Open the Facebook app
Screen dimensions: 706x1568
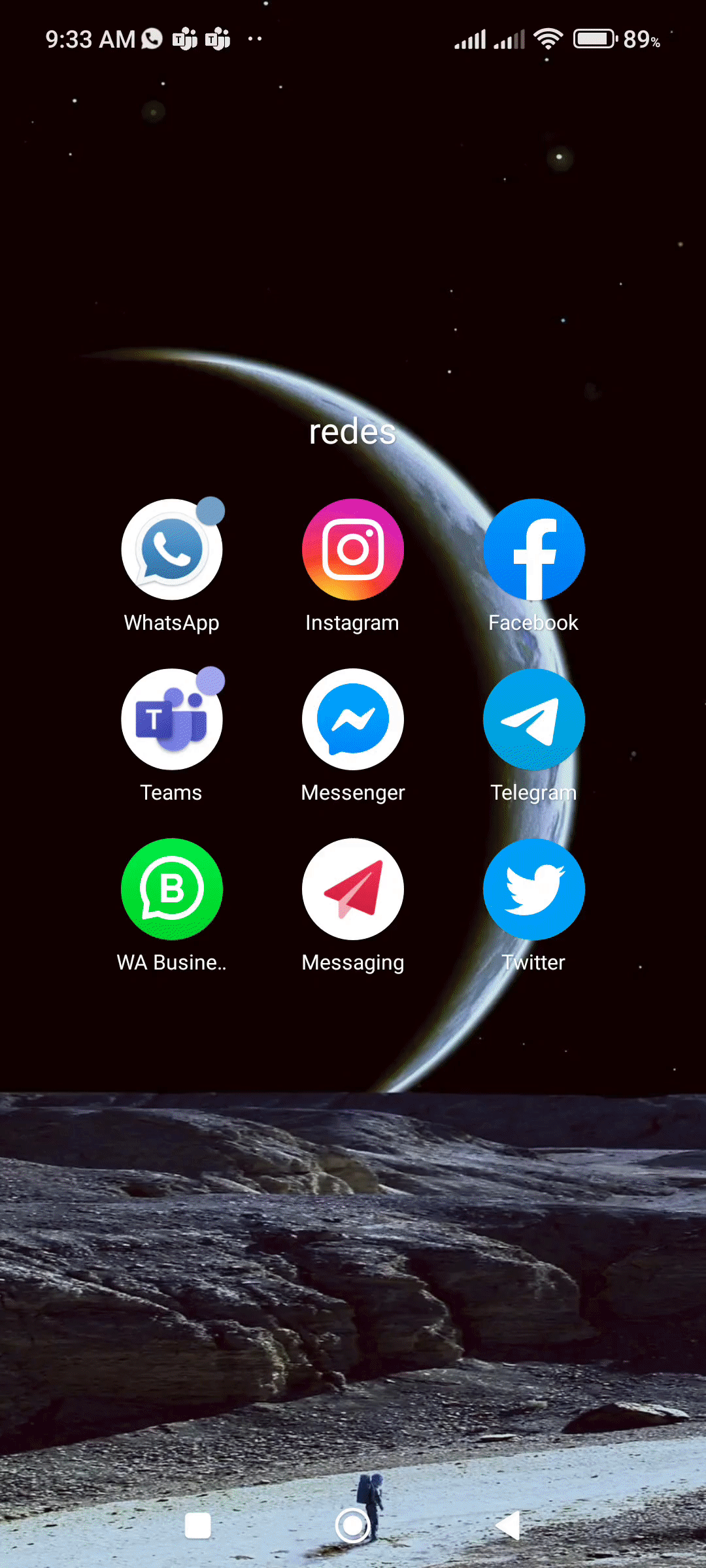tap(533, 549)
